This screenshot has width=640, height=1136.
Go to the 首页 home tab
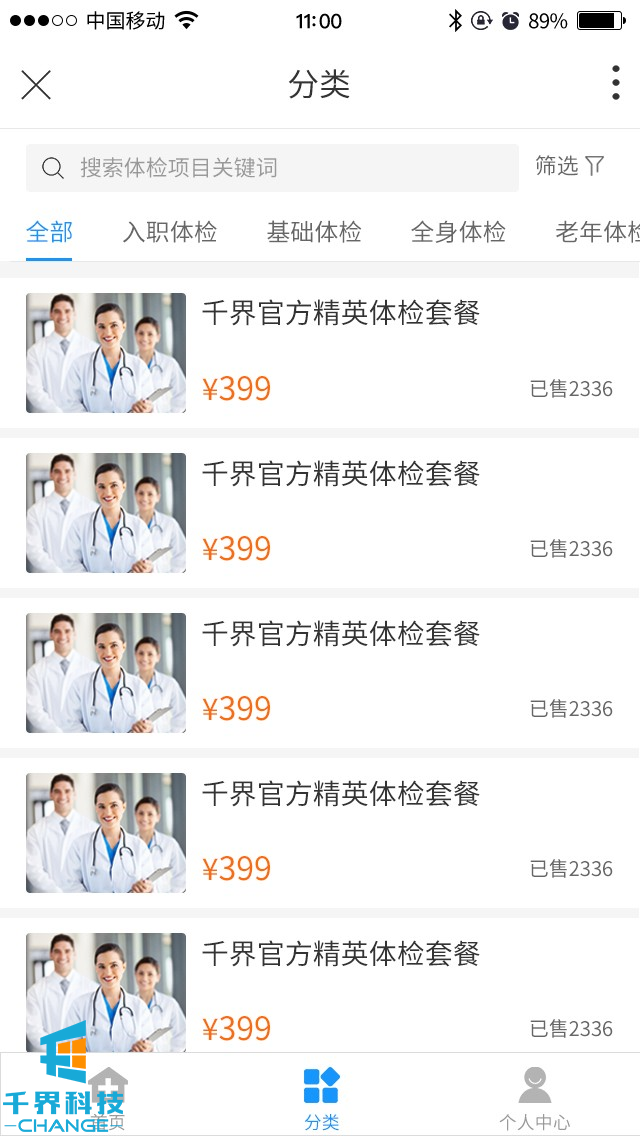click(107, 1096)
